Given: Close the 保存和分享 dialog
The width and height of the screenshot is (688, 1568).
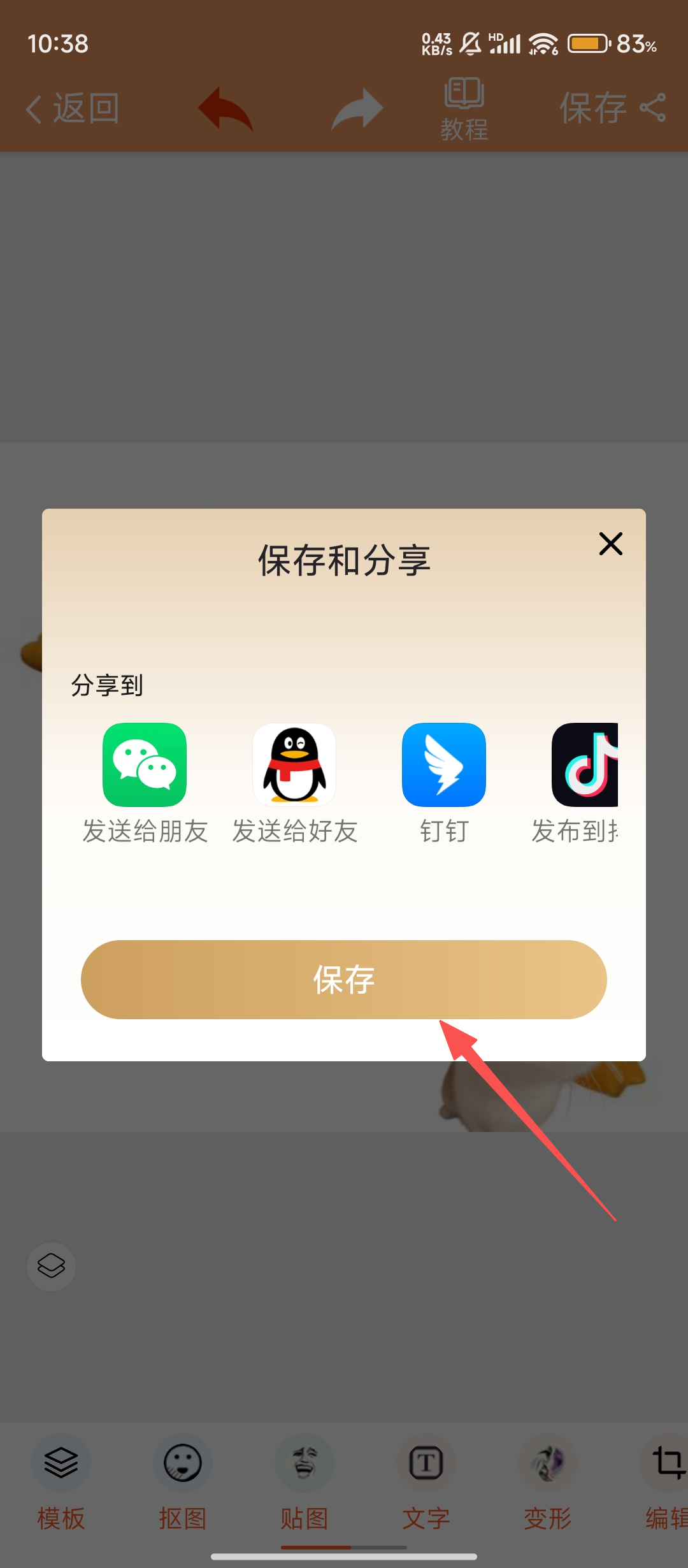Looking at the screenshot, I should (610, 544).
